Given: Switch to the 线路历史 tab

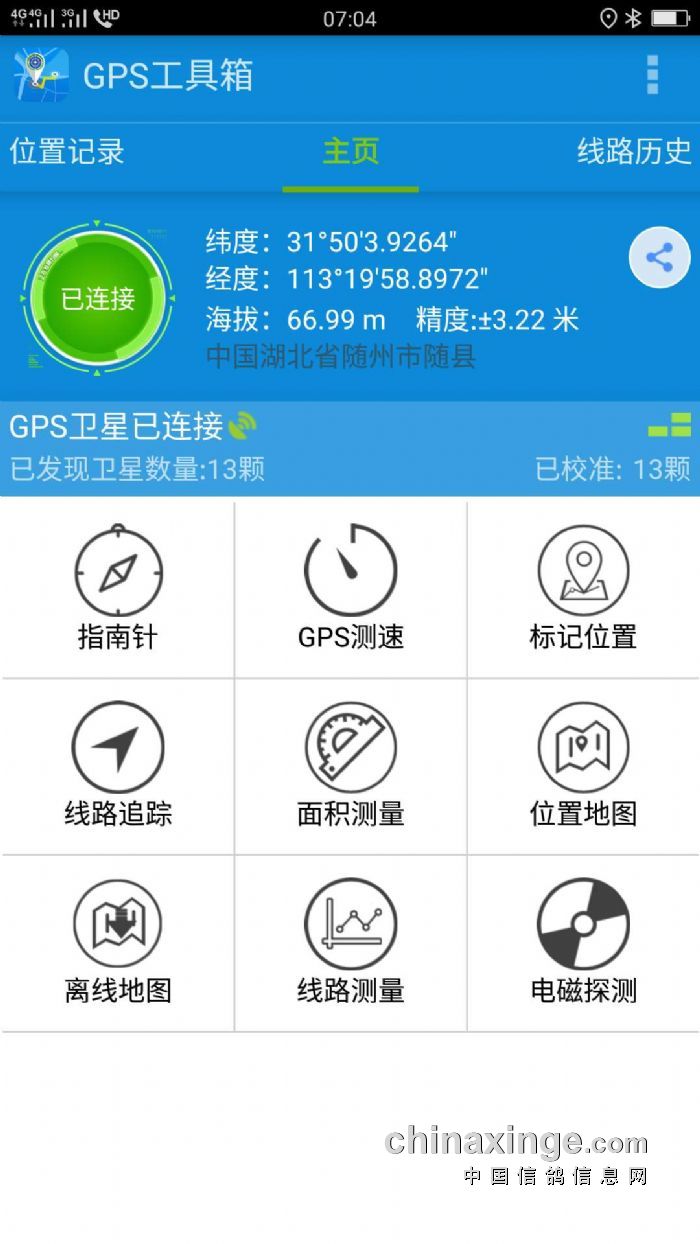Looking at the screenshot, I should (634, 152).
